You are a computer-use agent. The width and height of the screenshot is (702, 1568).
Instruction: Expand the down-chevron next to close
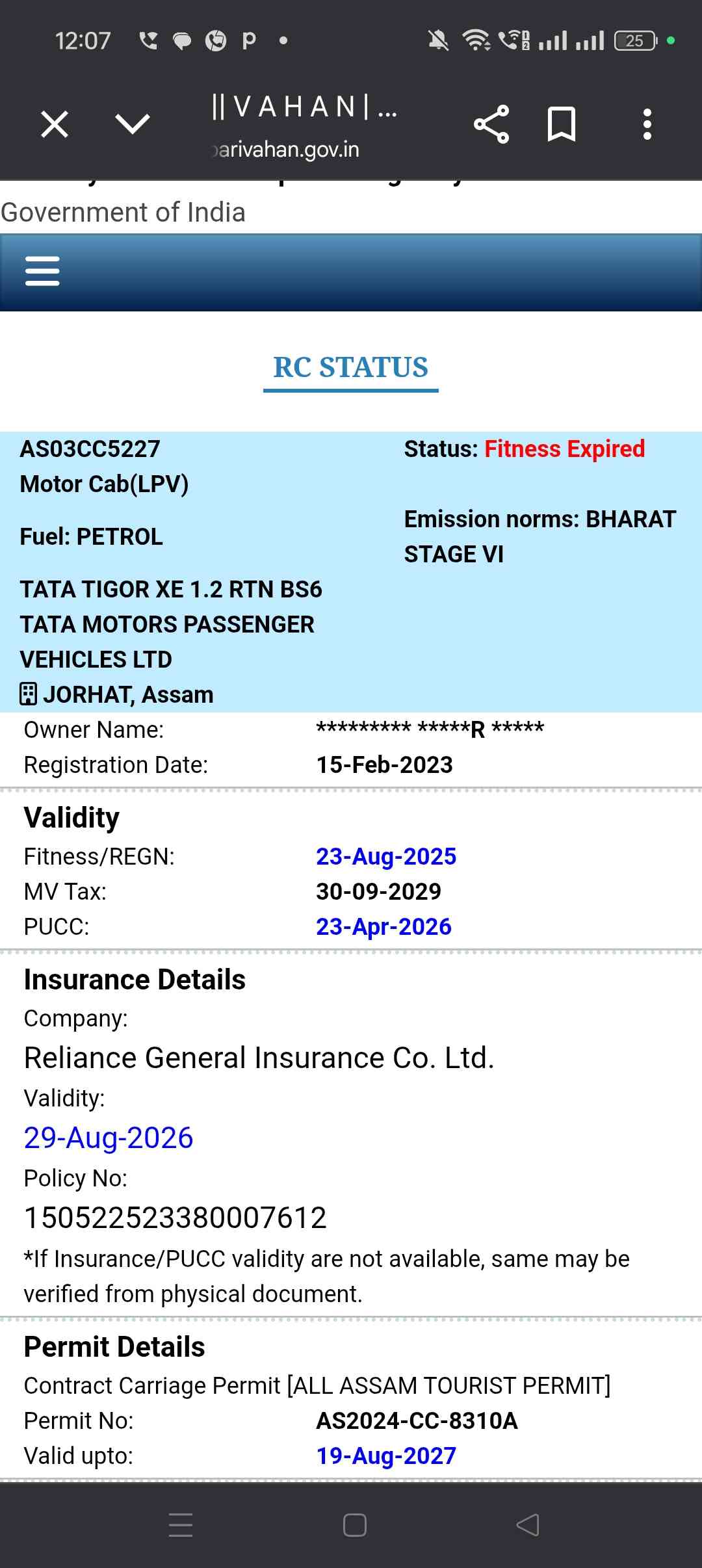[132, 124]
